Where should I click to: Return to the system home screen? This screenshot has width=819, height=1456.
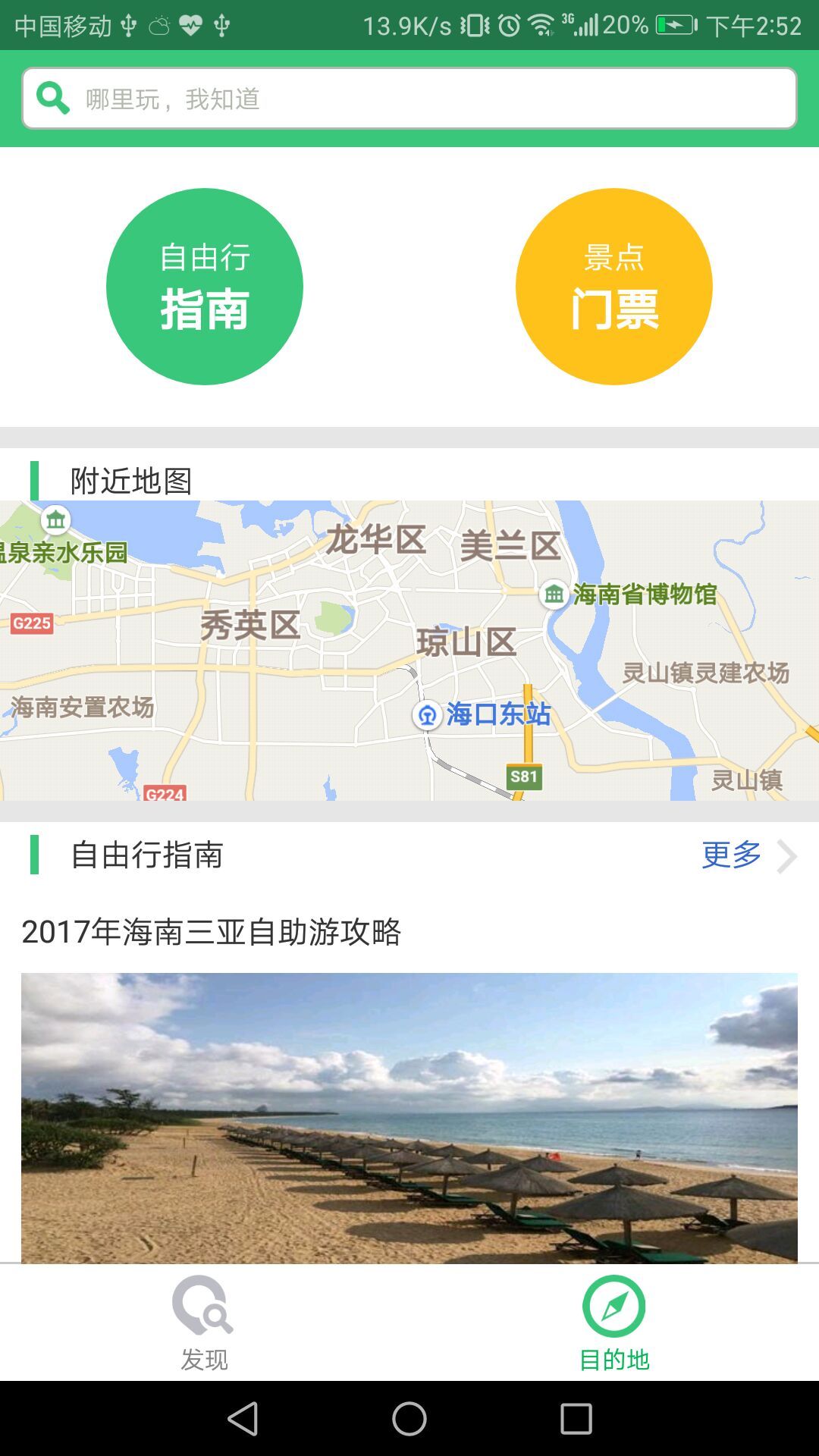(409, 1418)
